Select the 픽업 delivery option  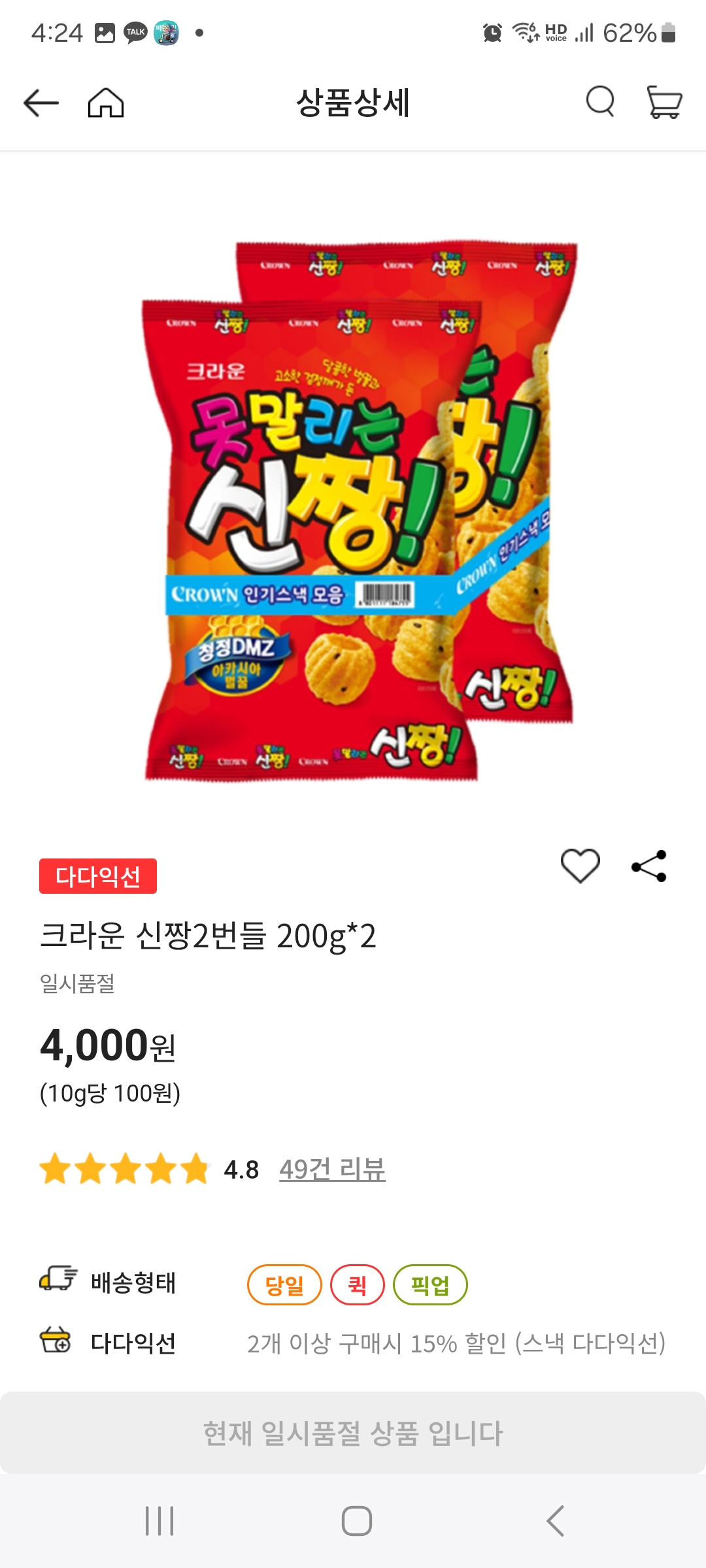(431, 1282)
